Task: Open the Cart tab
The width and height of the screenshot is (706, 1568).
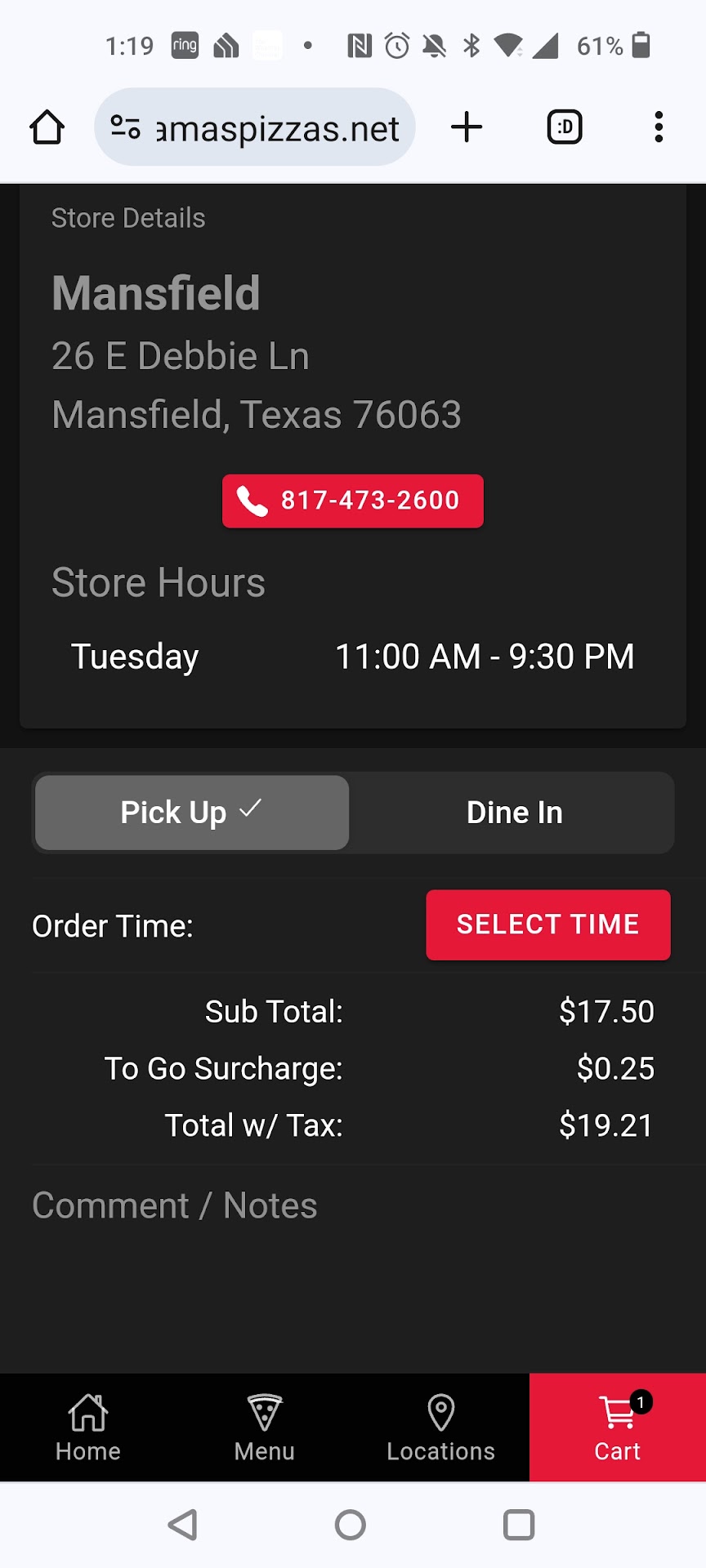Action: click(x=617, y=1428)
